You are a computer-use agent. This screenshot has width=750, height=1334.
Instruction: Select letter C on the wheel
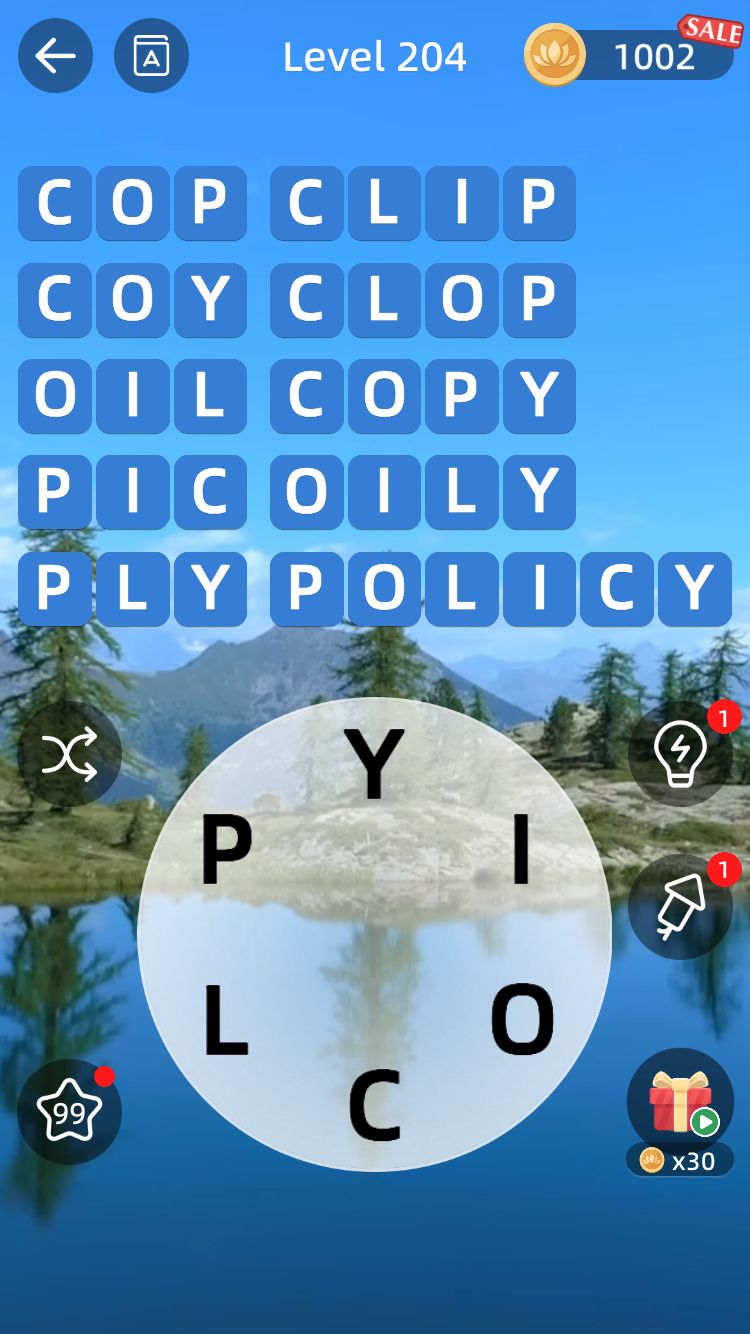click(374, 1106)
